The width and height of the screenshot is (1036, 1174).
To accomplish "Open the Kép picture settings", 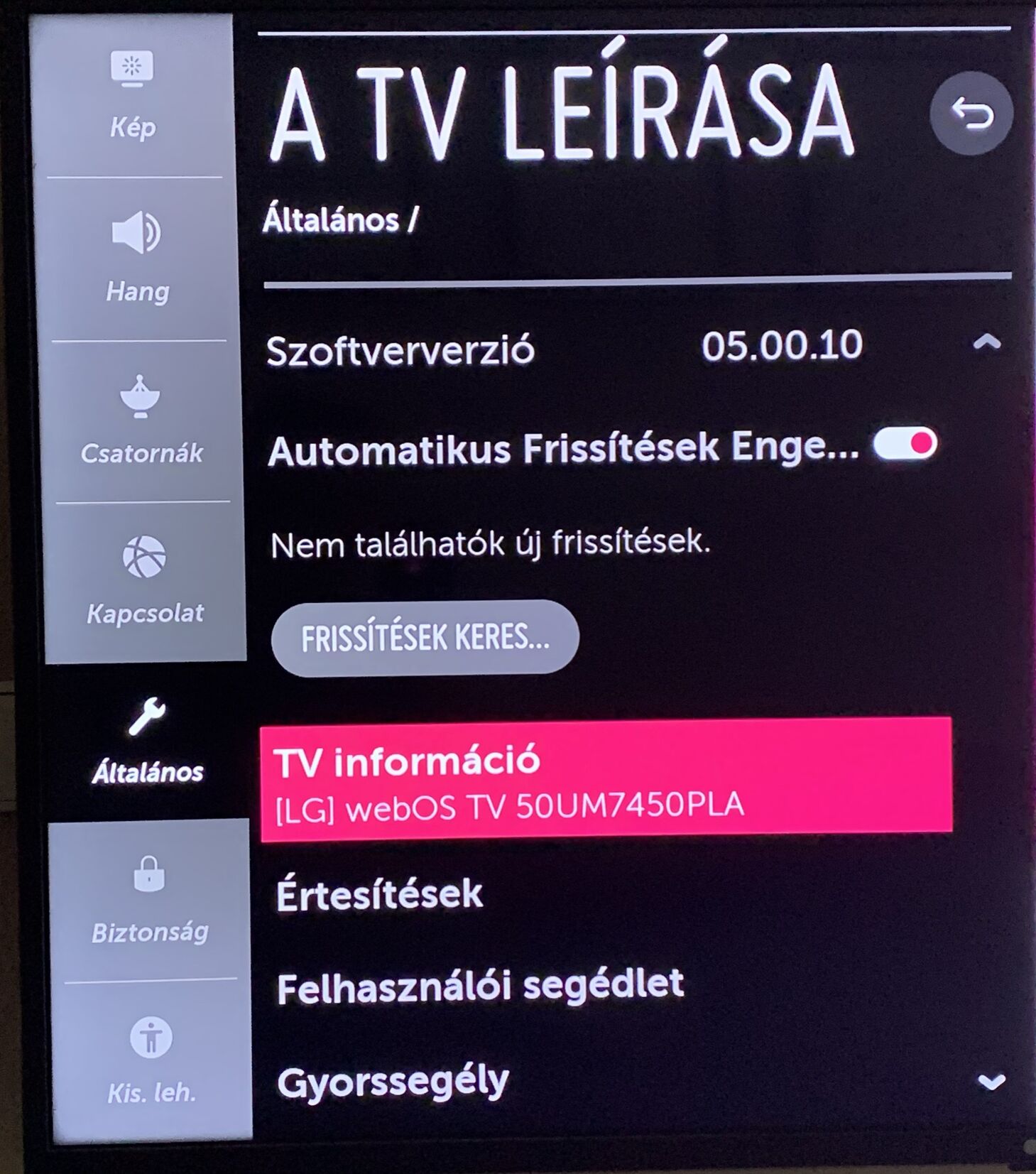I will (133, 96).
